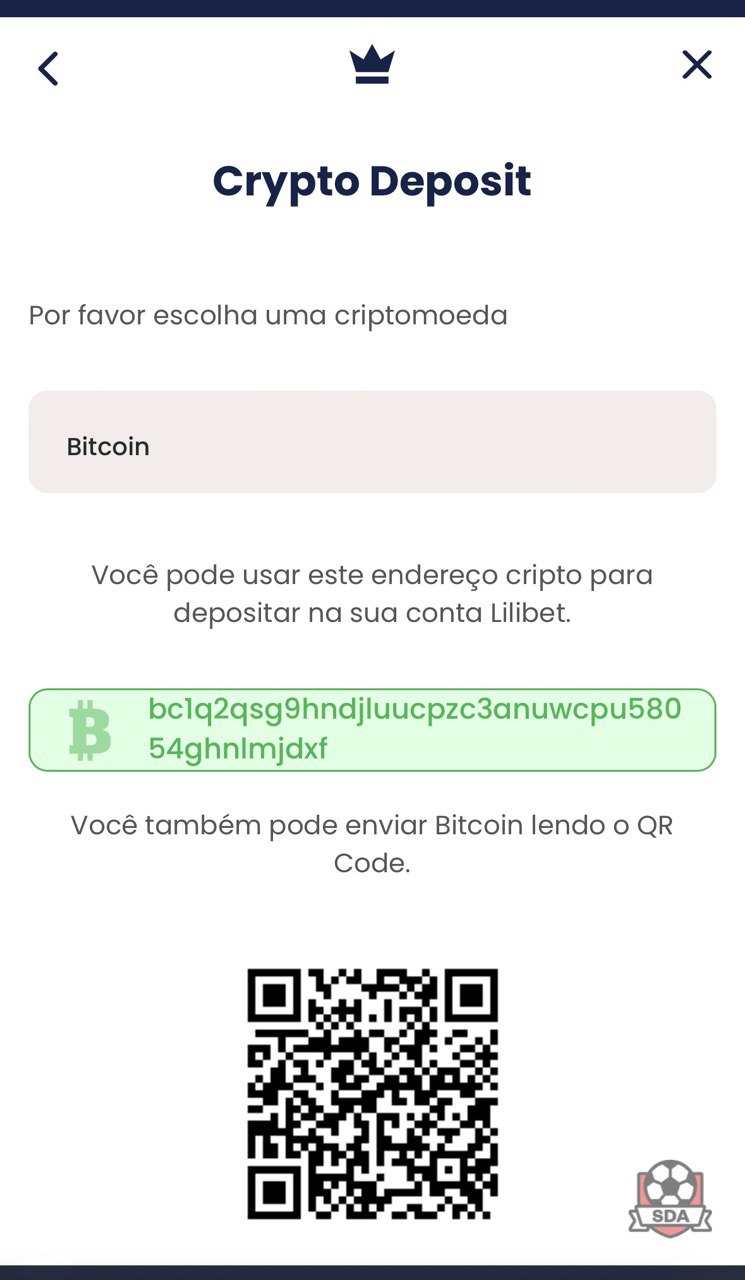Open the Bitcoin cryptocurrency dropdown
This screenshot has height=1280, width=745.
coord(372,441)
